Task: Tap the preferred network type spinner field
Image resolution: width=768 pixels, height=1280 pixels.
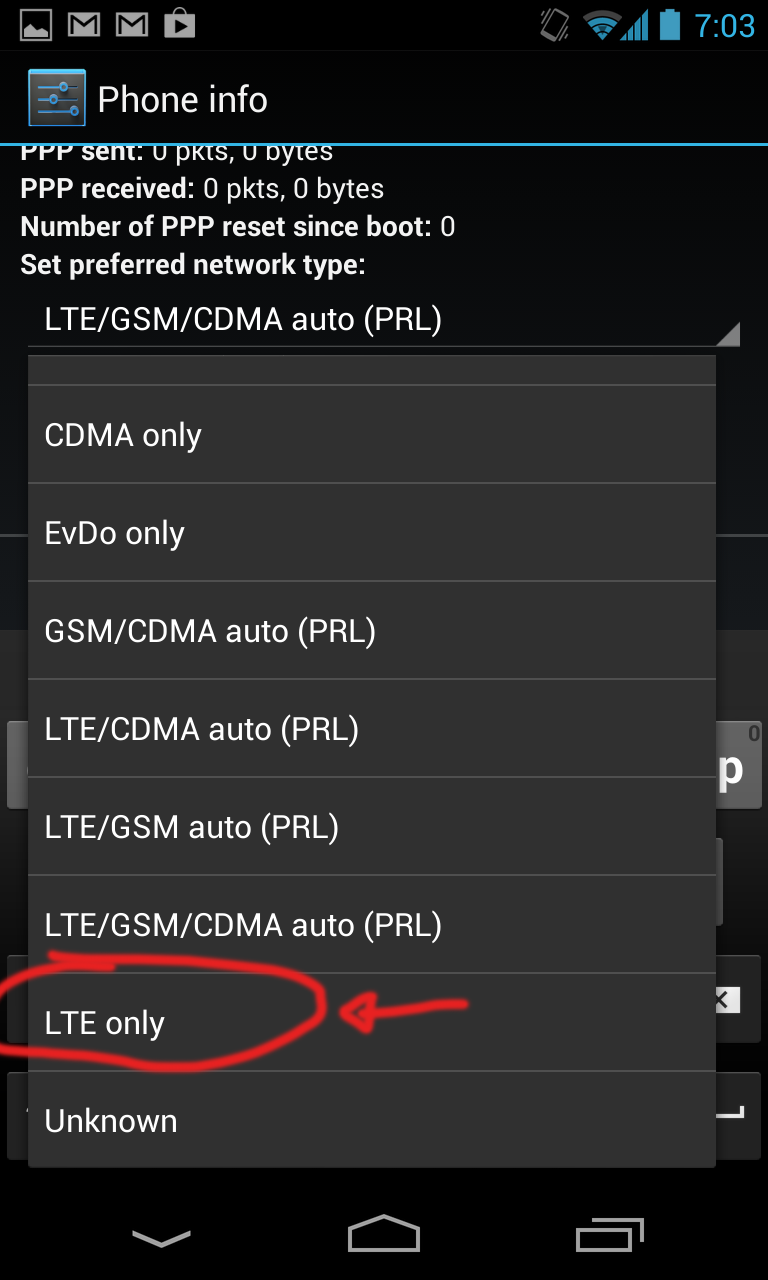Action: click(384, 320)
